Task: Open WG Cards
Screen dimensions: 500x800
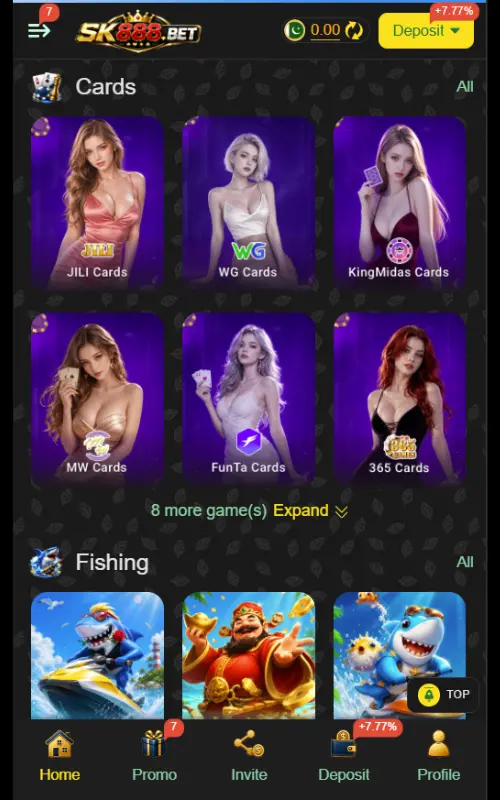Action: pos(248,203)
